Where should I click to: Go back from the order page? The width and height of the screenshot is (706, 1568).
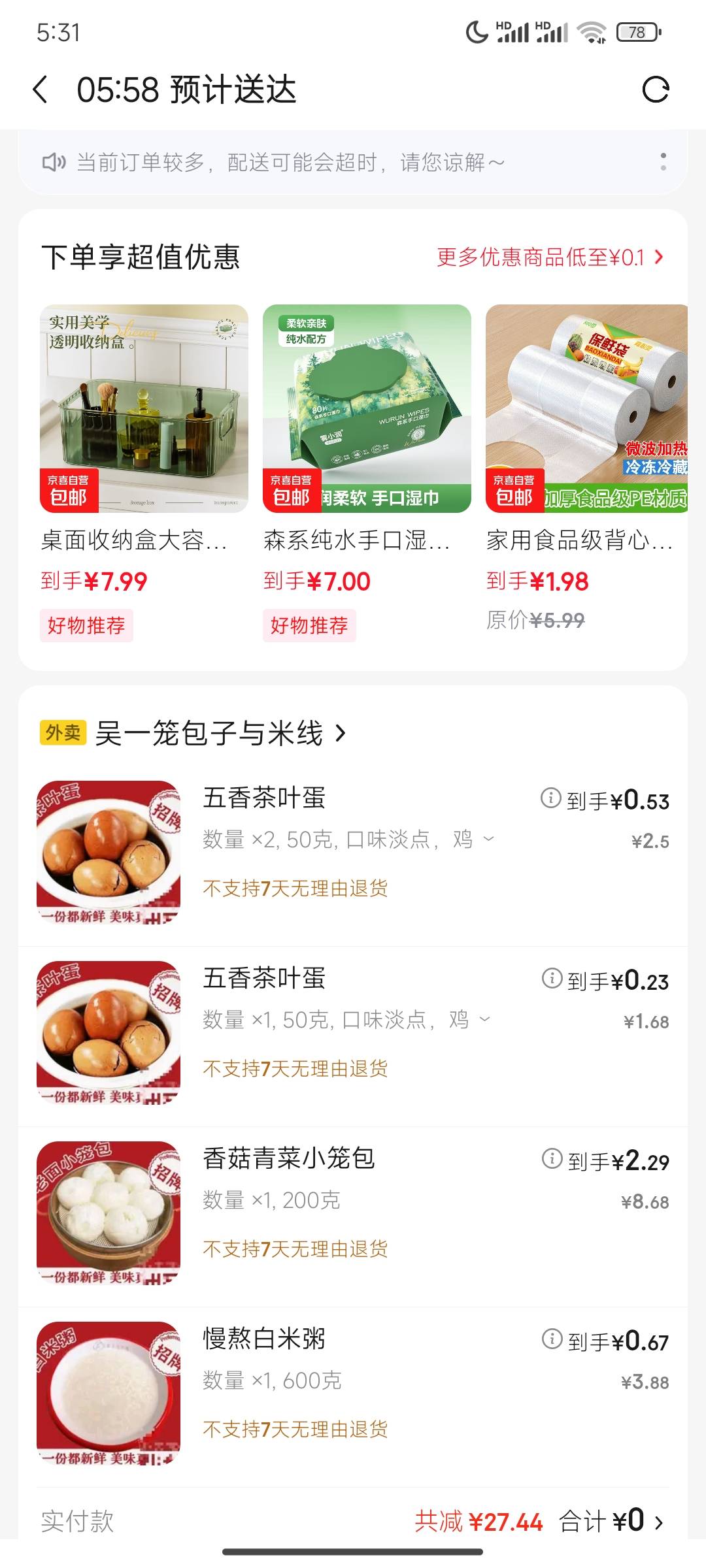[41, 90]
